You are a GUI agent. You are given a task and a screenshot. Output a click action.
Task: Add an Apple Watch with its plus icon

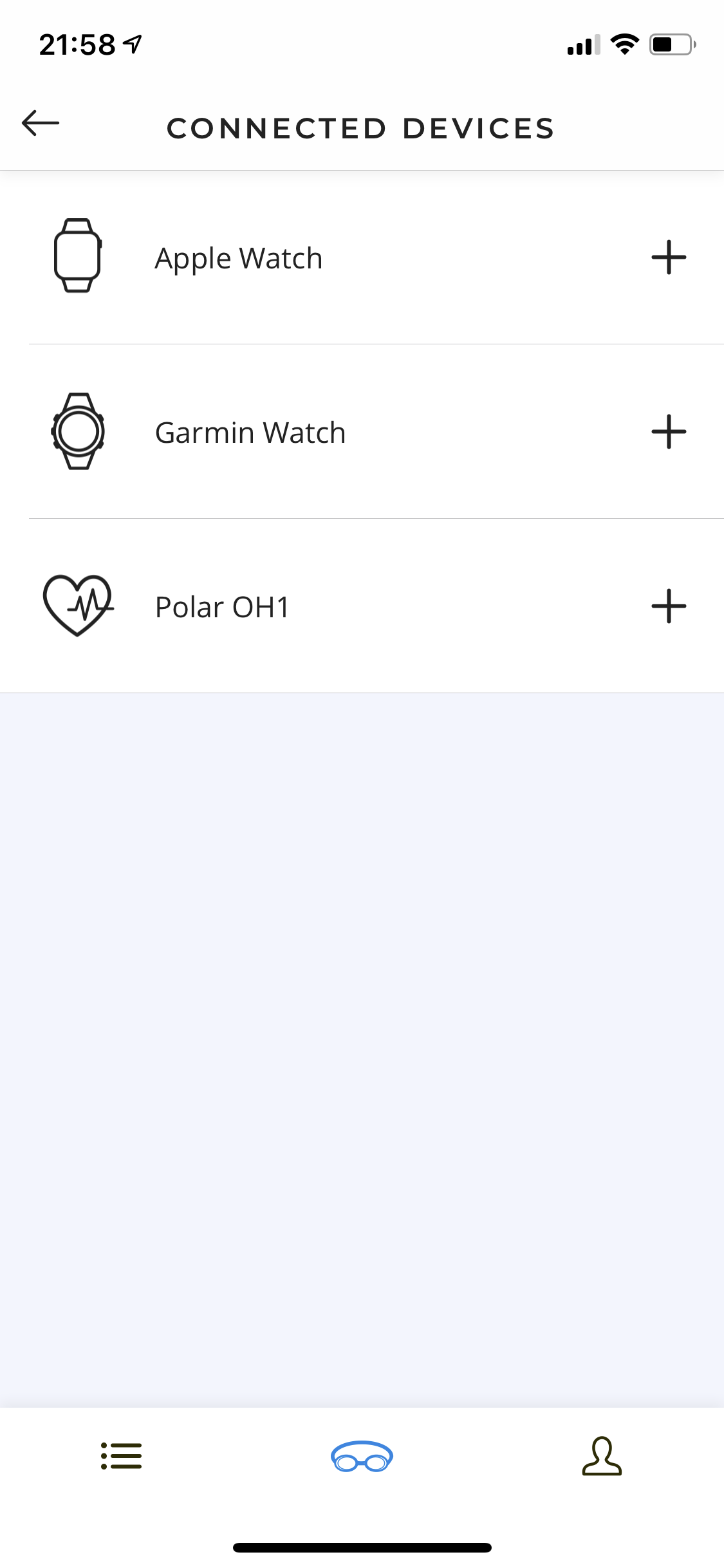pyautogui.click(x=669, y=257)
